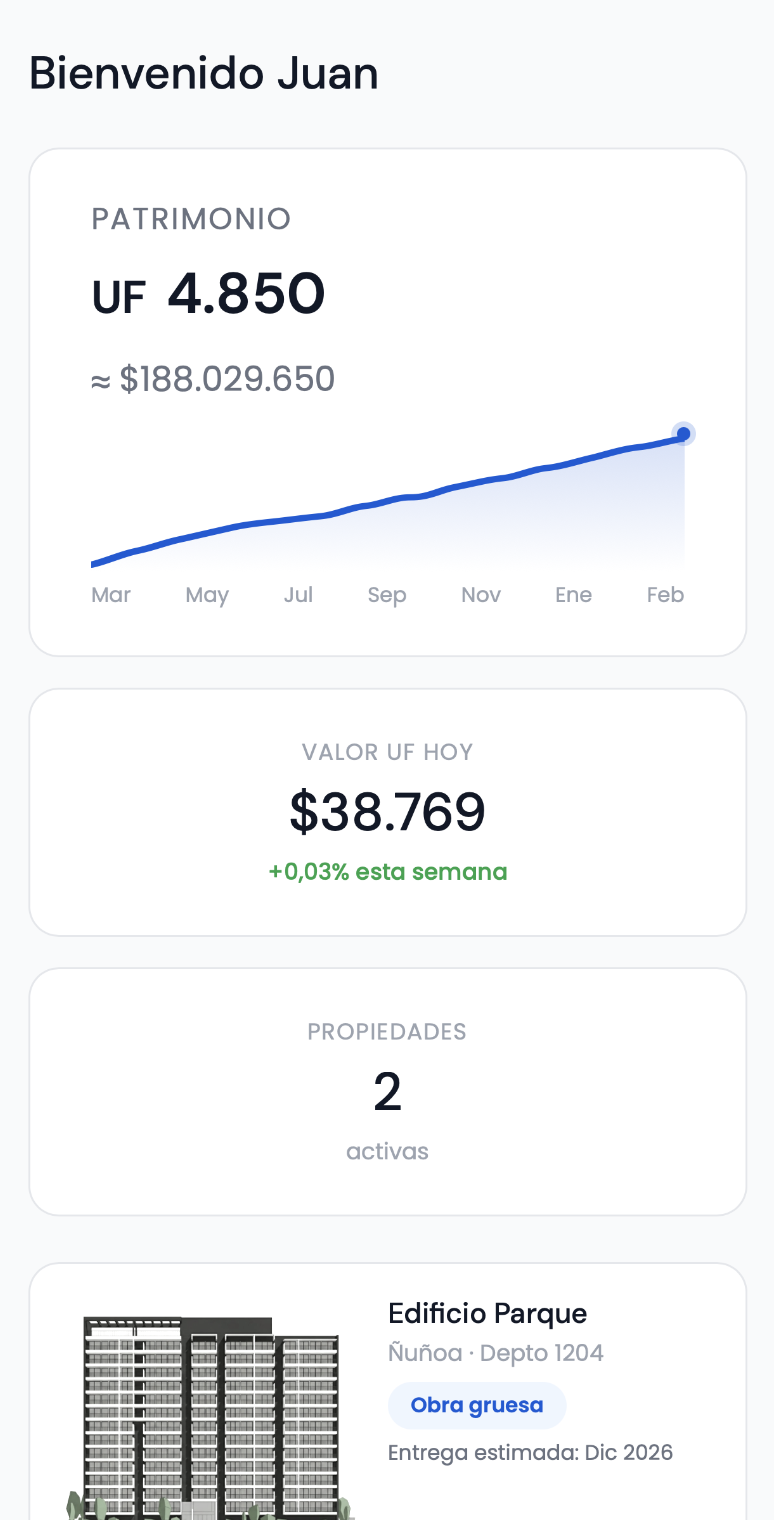Image resolution: width=774 pixels, height=1520 pixels.
Task: Tap the latest data point on the chart
Action: coord(683,434)
